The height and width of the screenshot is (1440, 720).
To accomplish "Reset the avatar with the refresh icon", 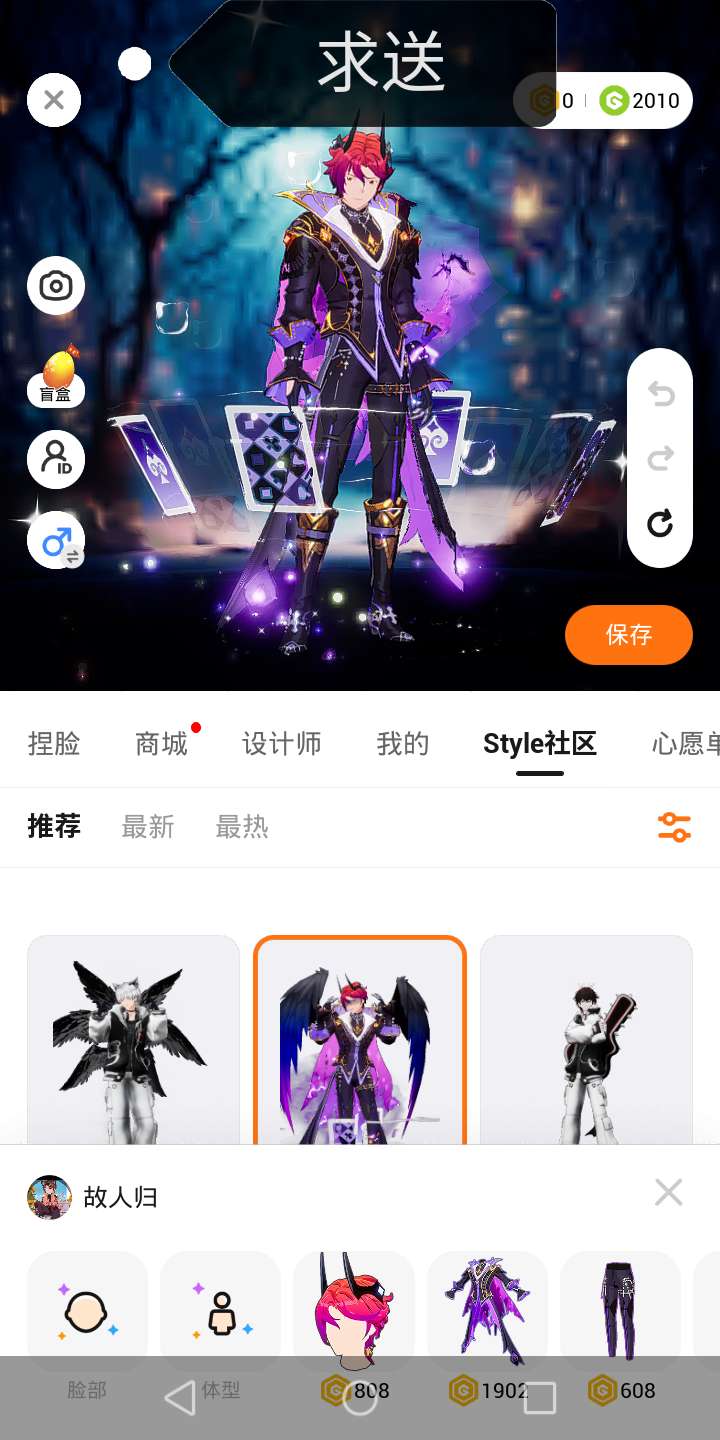I will [x=660, y=523].
